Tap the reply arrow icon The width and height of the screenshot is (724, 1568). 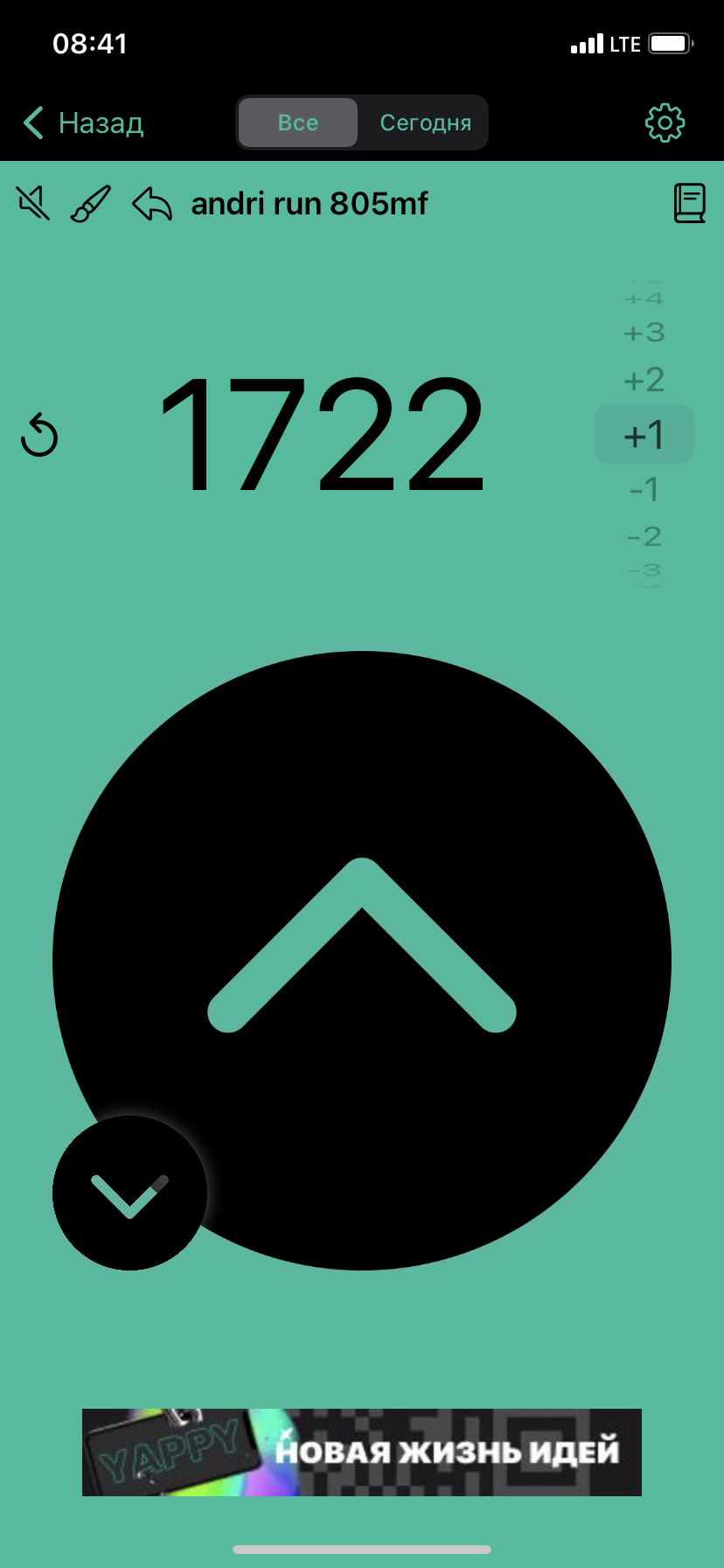(152, 205)
